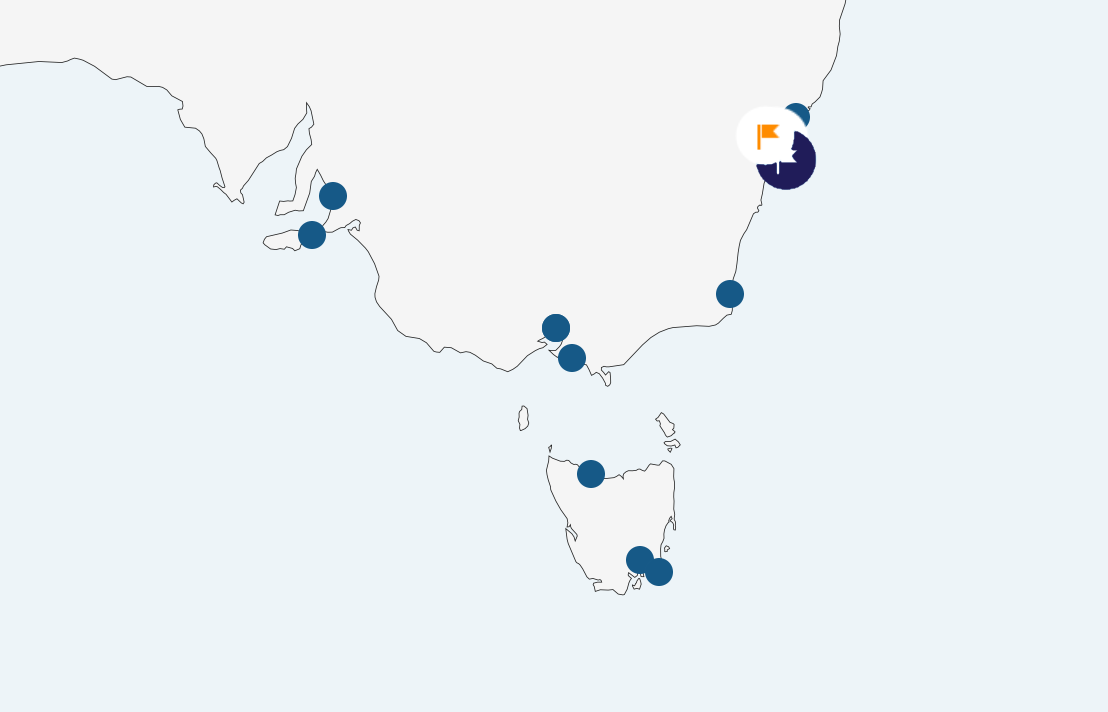Screen dimensions: 1108x712
Task: Open the Melbourne marker north of the bay
Action: [556, 328]
